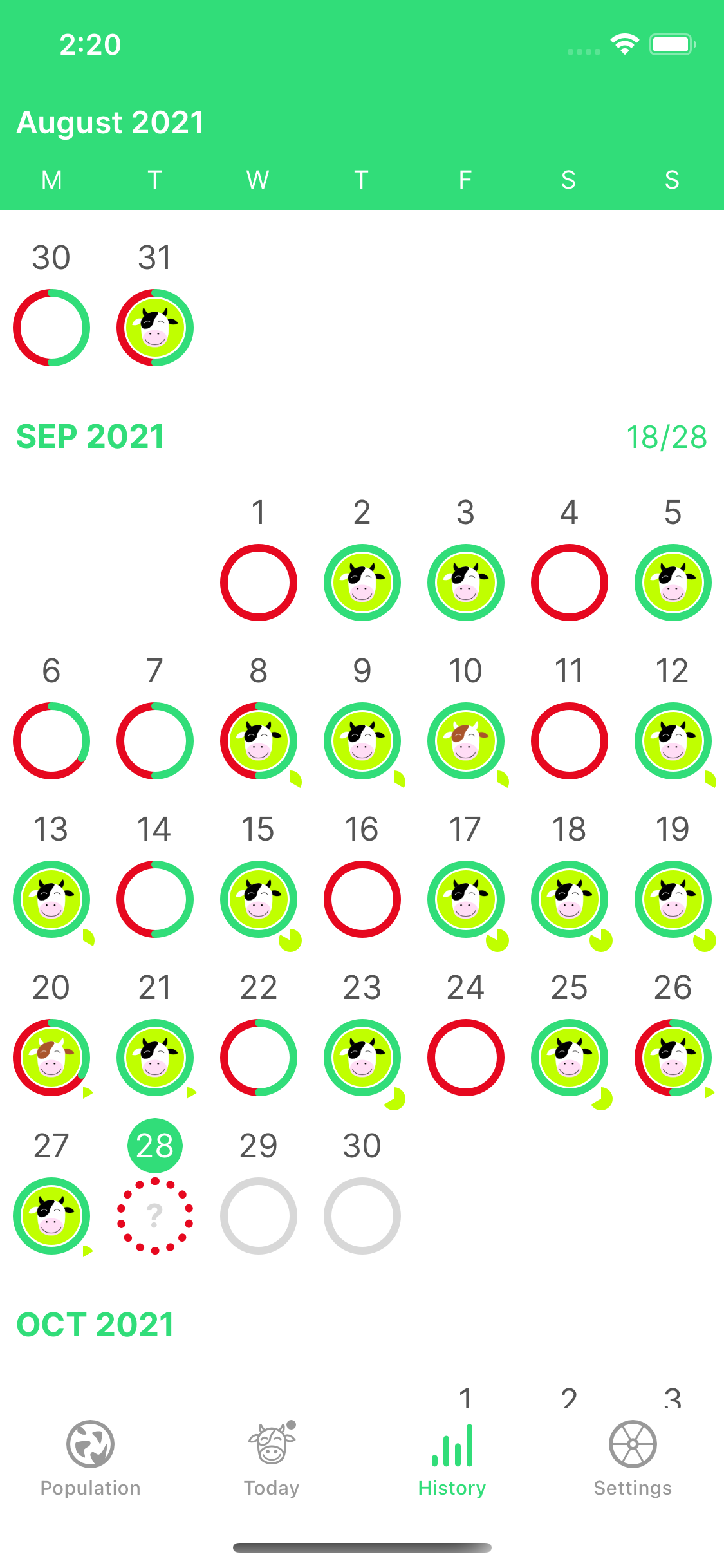Switch to the Population tab
Image resolution: width=724 pixels, height=1568 pixels.
coord(90,1458)
